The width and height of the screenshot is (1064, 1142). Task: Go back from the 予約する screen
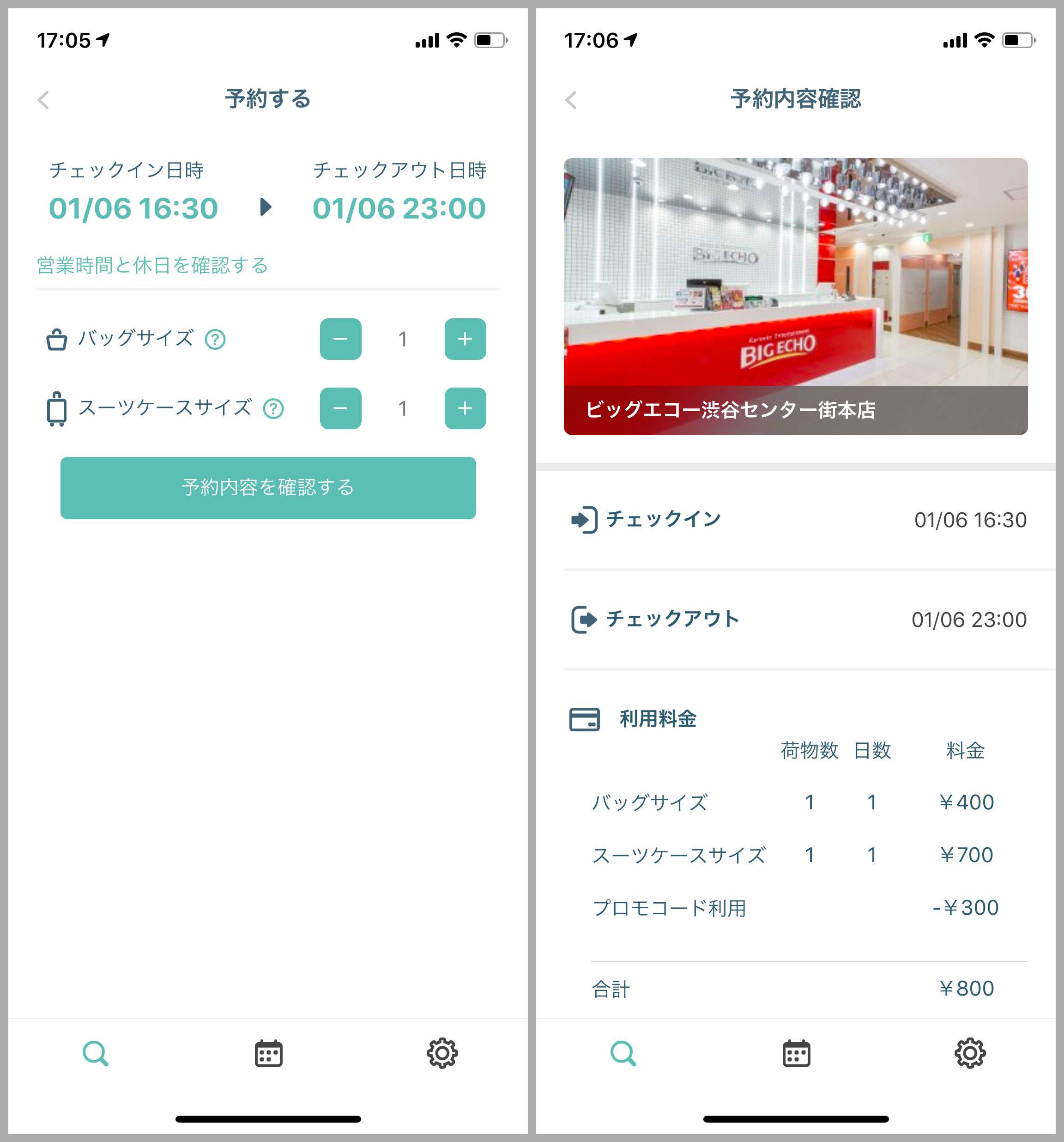tap(43, 100)
